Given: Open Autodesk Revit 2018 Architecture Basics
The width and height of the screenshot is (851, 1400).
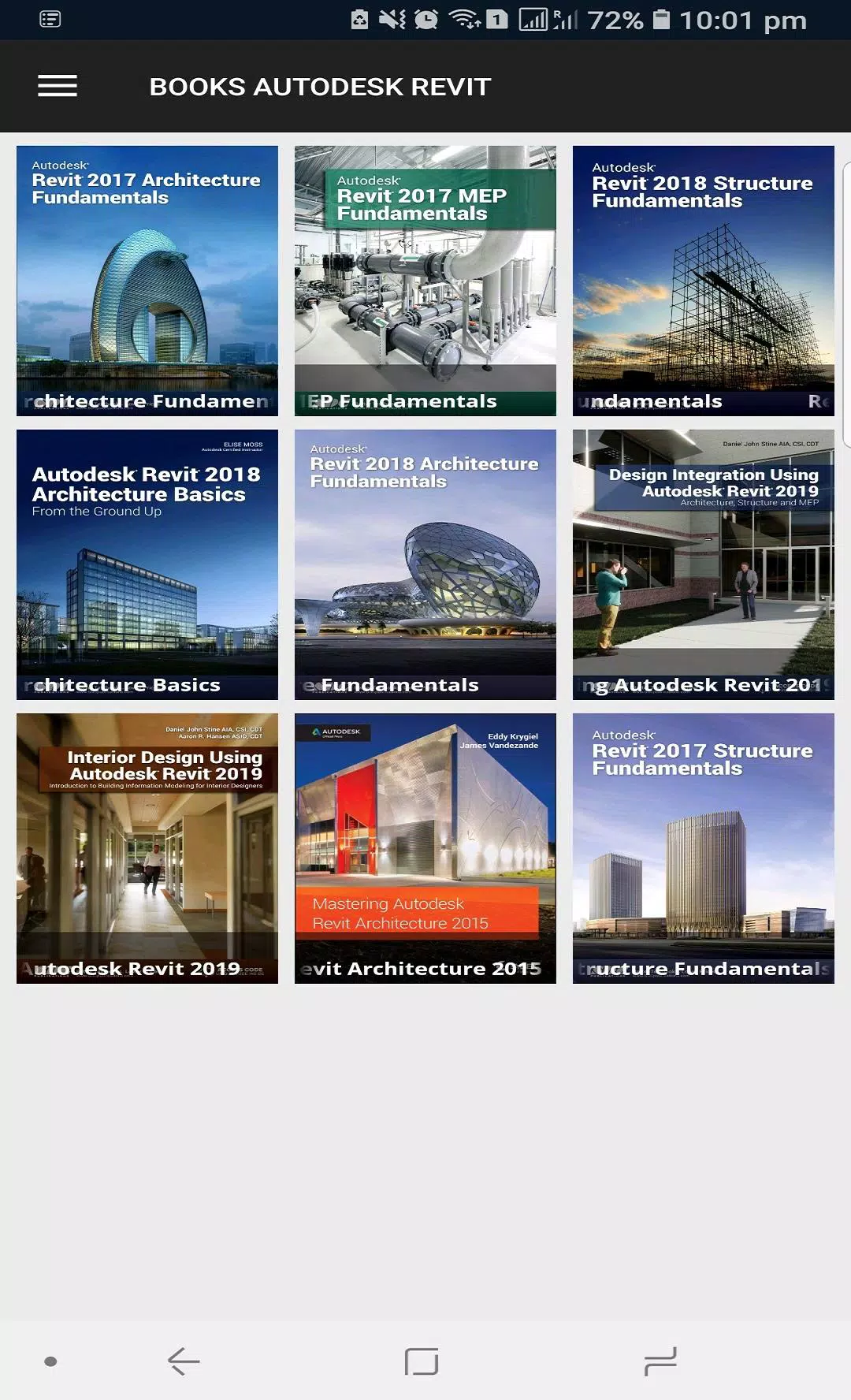Looking at the screenshot, I should point(147,564).
